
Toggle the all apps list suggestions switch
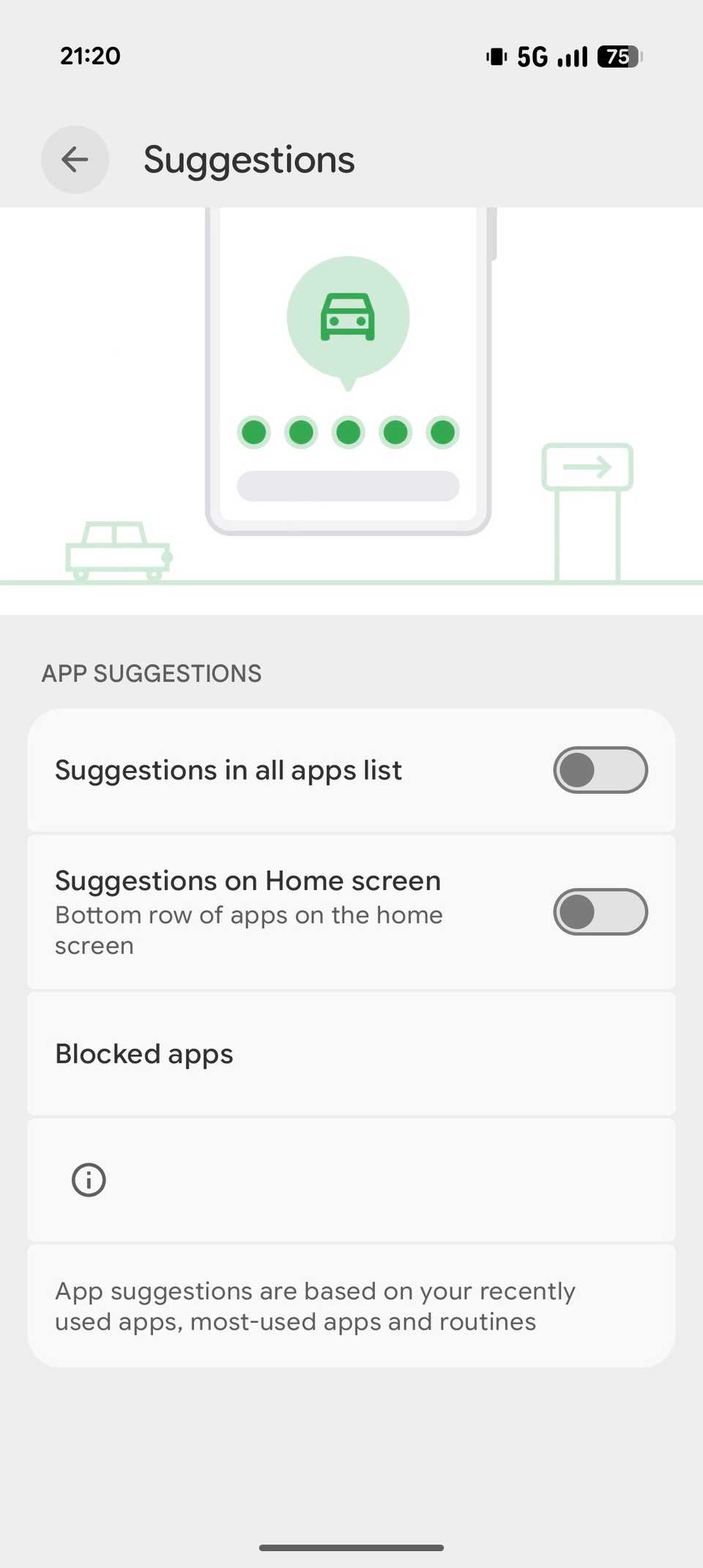tap(600, 769)
